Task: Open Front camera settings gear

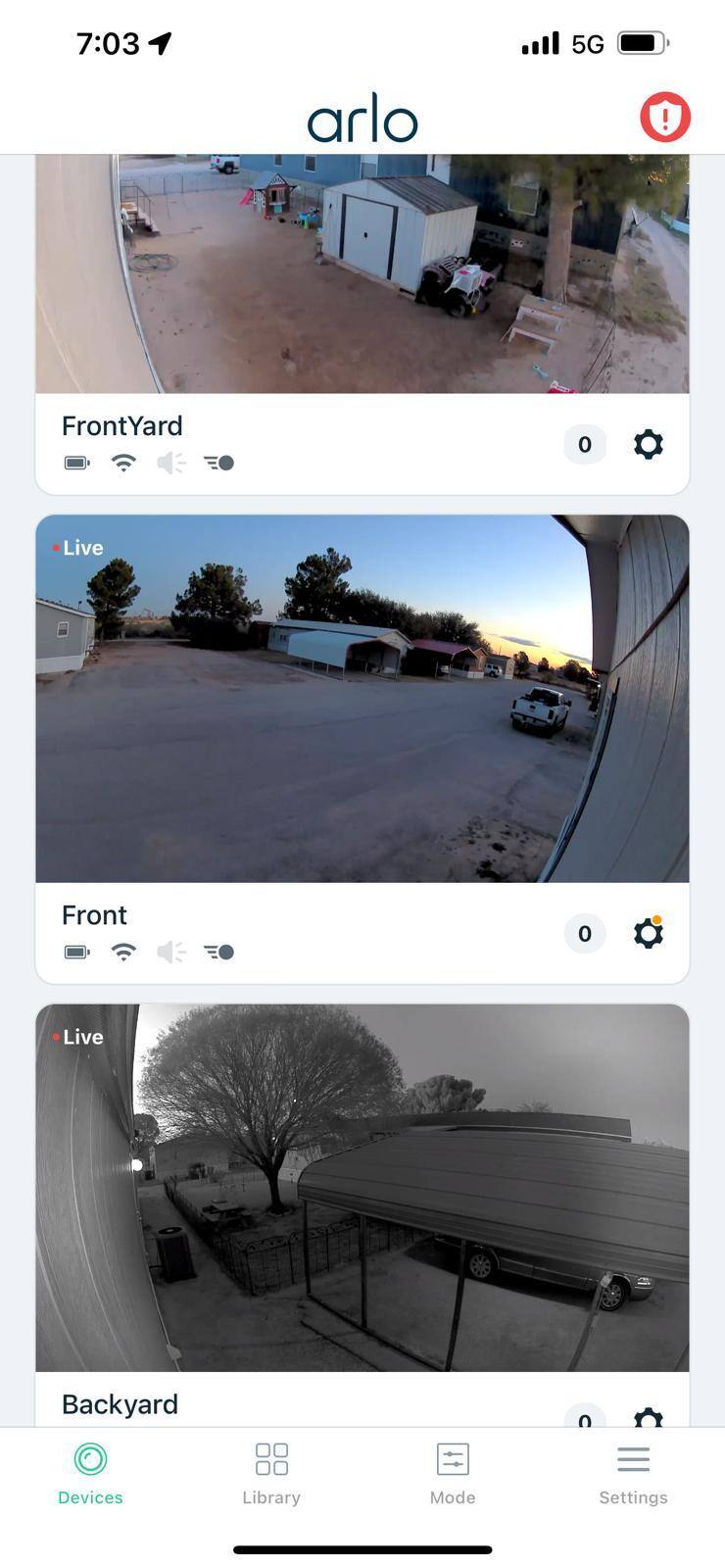Action: coord(648,933)
